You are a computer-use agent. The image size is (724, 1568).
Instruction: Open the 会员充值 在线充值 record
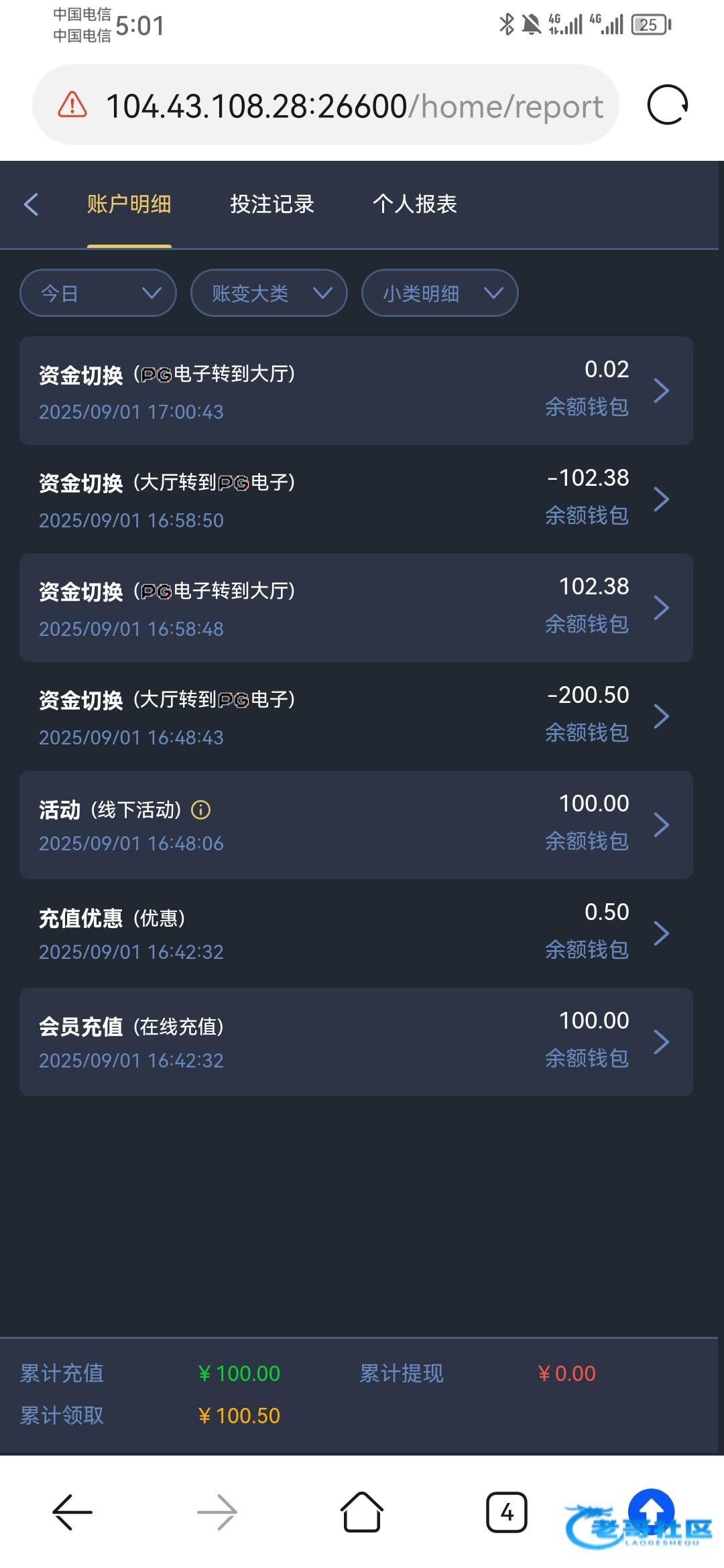tap(355, 1042)
